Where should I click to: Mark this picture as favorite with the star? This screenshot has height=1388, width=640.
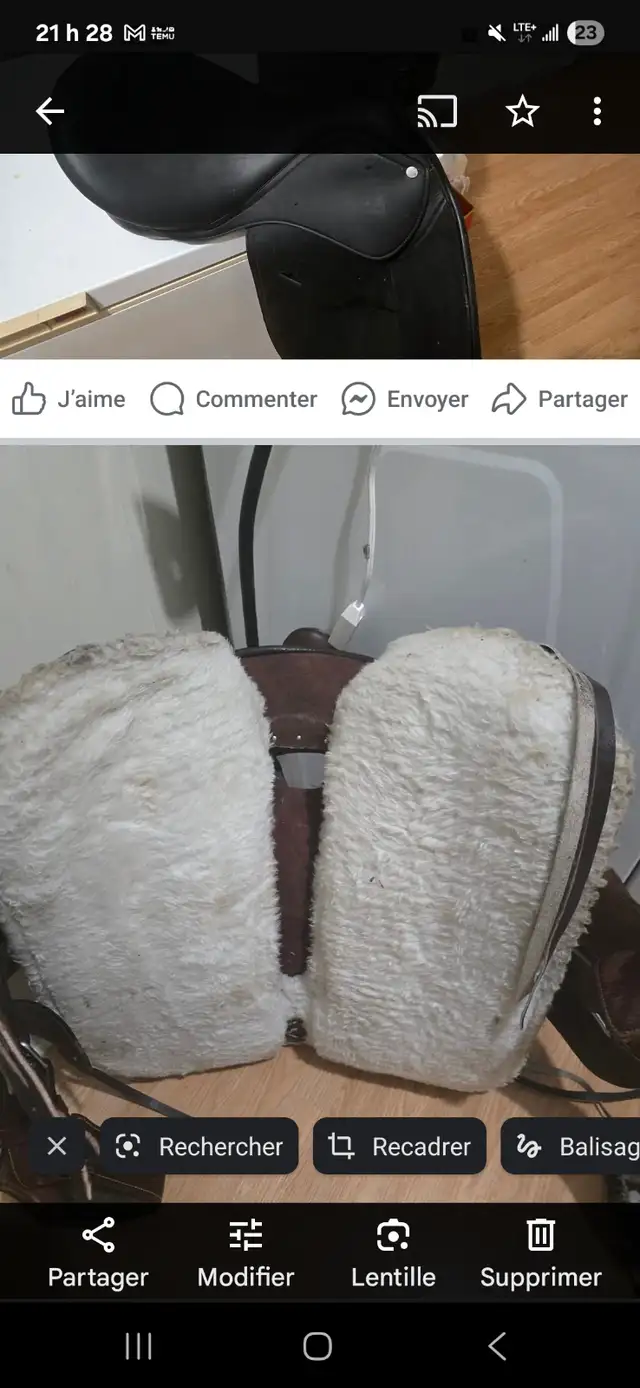tap(522, 111)
